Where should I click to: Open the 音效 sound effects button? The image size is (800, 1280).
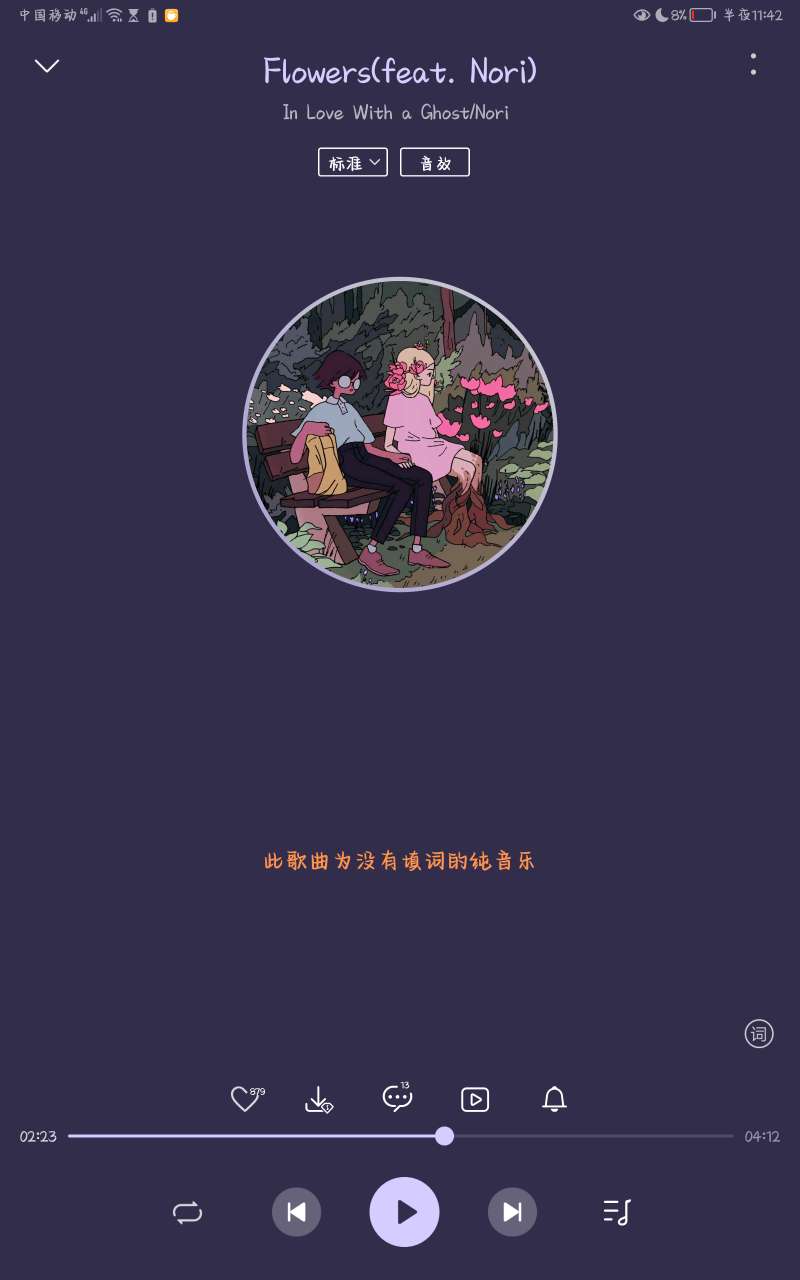click(x=435, y=162)
